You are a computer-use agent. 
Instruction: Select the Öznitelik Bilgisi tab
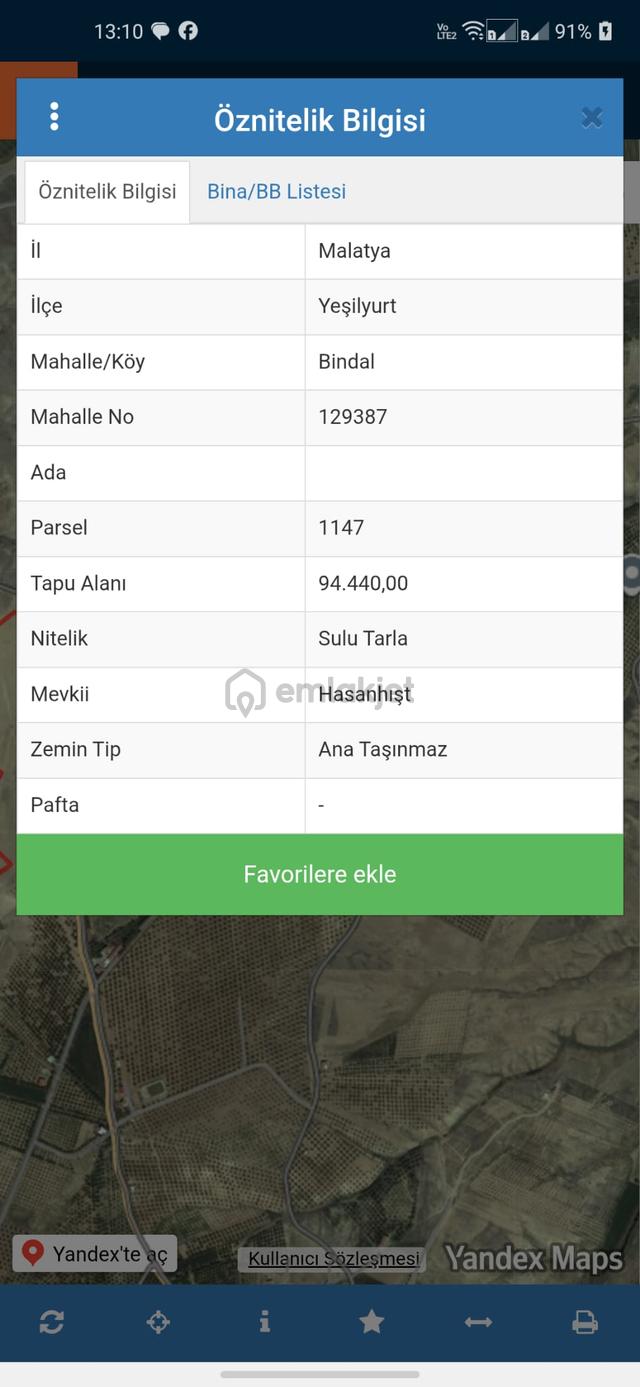[x=107, y=191]
